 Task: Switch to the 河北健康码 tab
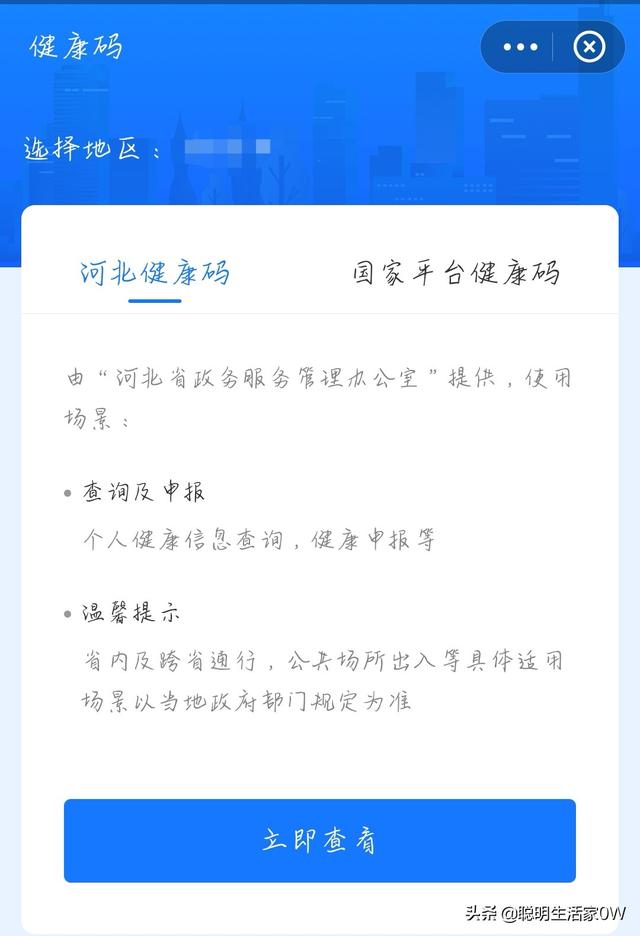coord(155,273)
